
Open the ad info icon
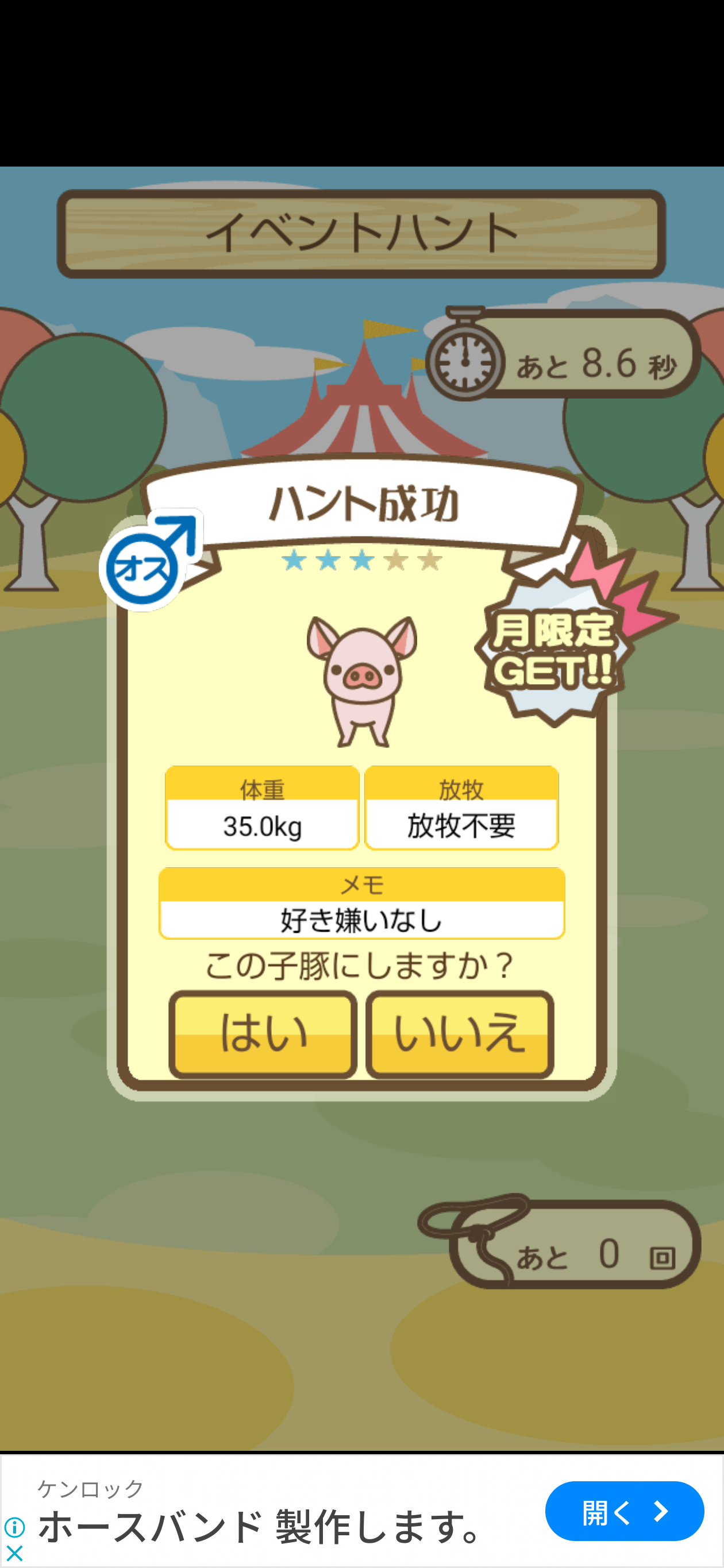(14, 1527)
